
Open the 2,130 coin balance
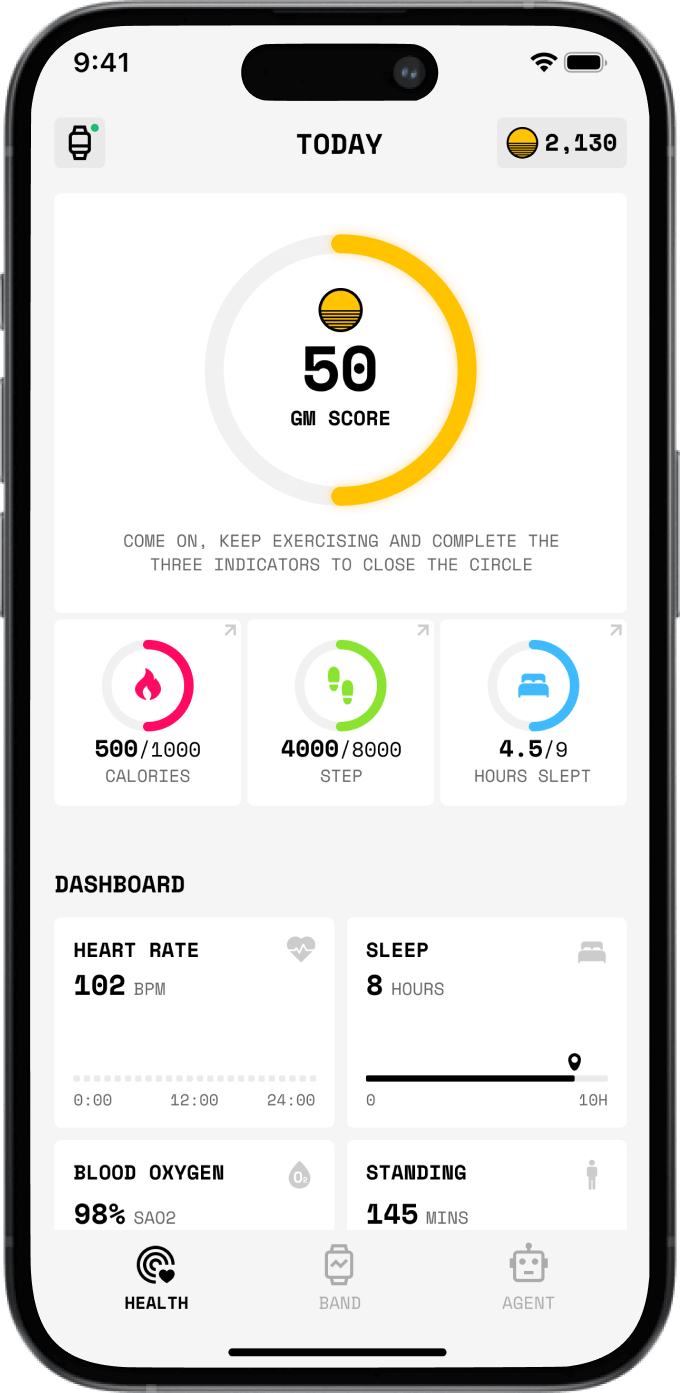pyautogui.click(x=562, y=143)
